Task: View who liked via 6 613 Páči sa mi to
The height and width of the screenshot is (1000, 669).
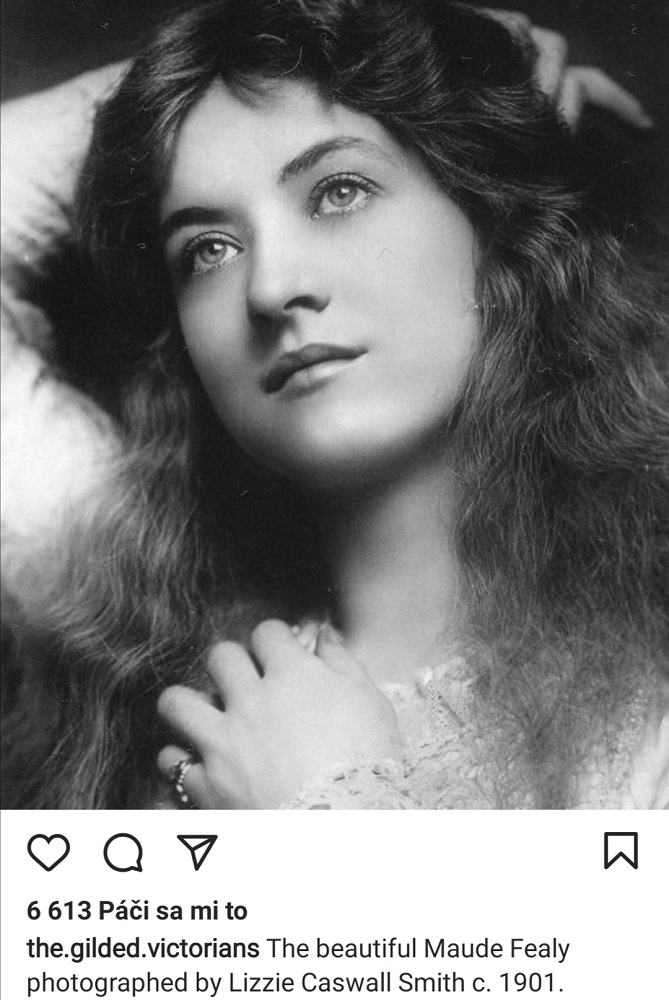Action: 137,911
